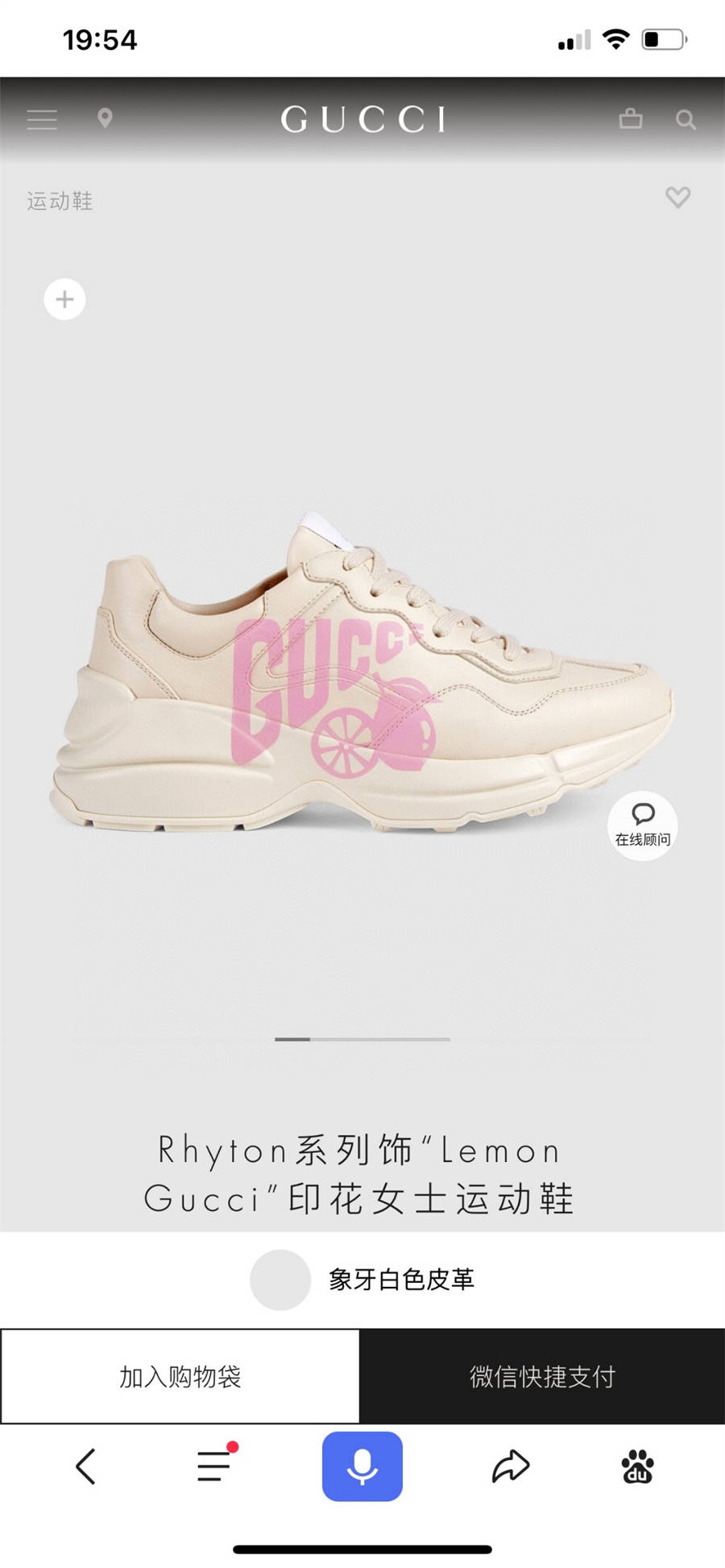Open the Baidu paw home button

click(x=637, y=1467)
